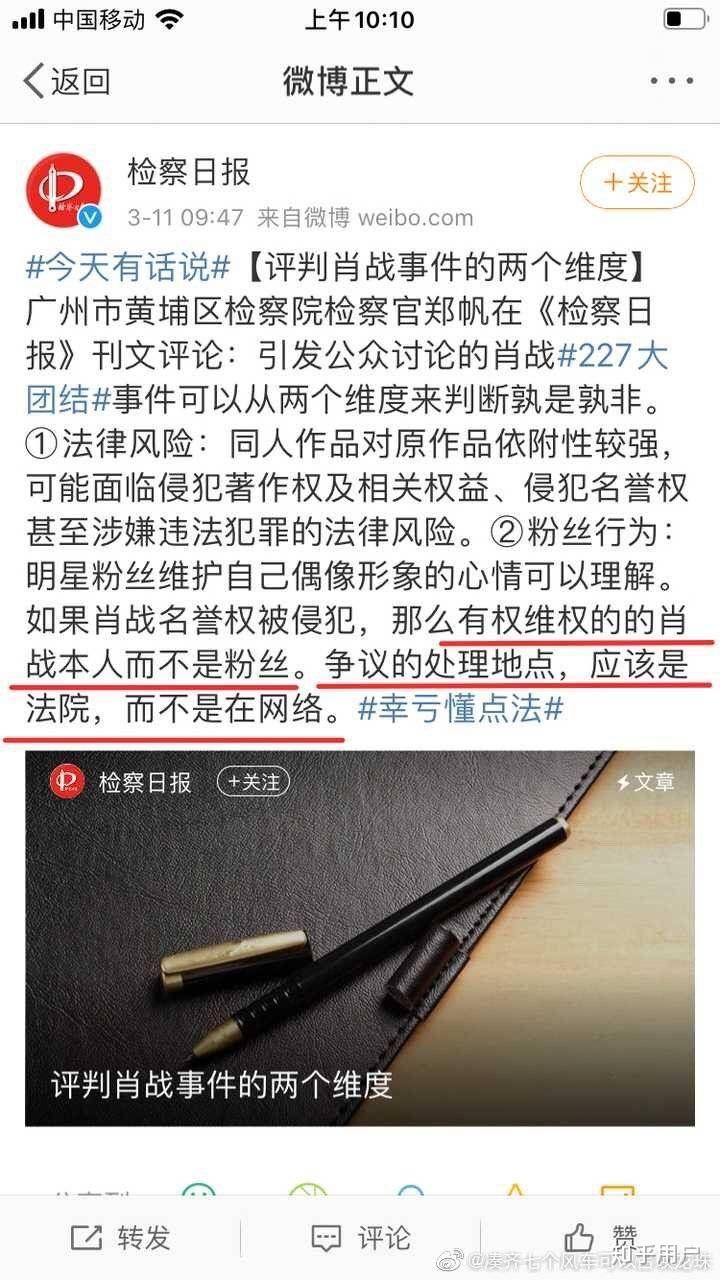Open the #幸亏懂点法# hashtag
Screen dimensions: 720x1280
coord(460,708)
